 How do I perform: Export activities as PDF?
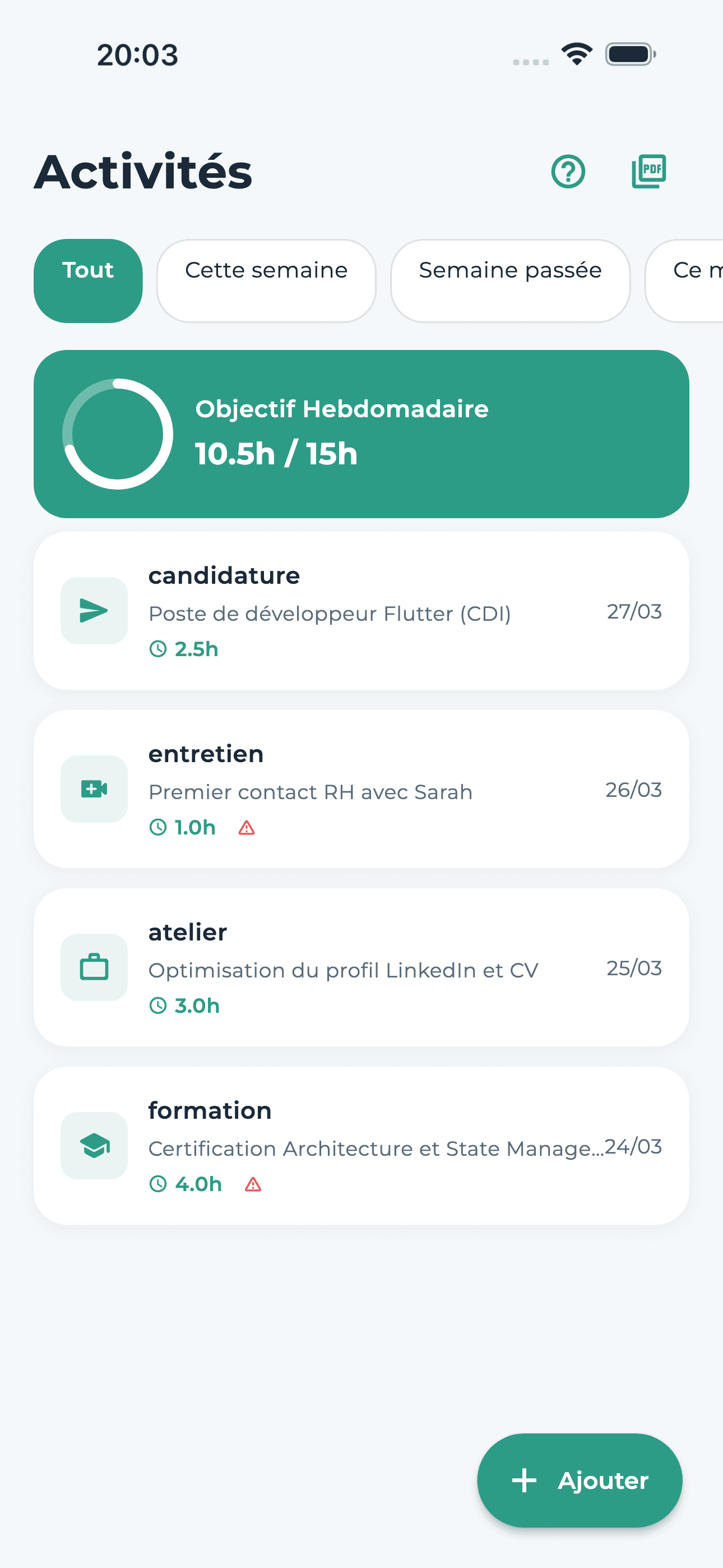pos(647,172)
